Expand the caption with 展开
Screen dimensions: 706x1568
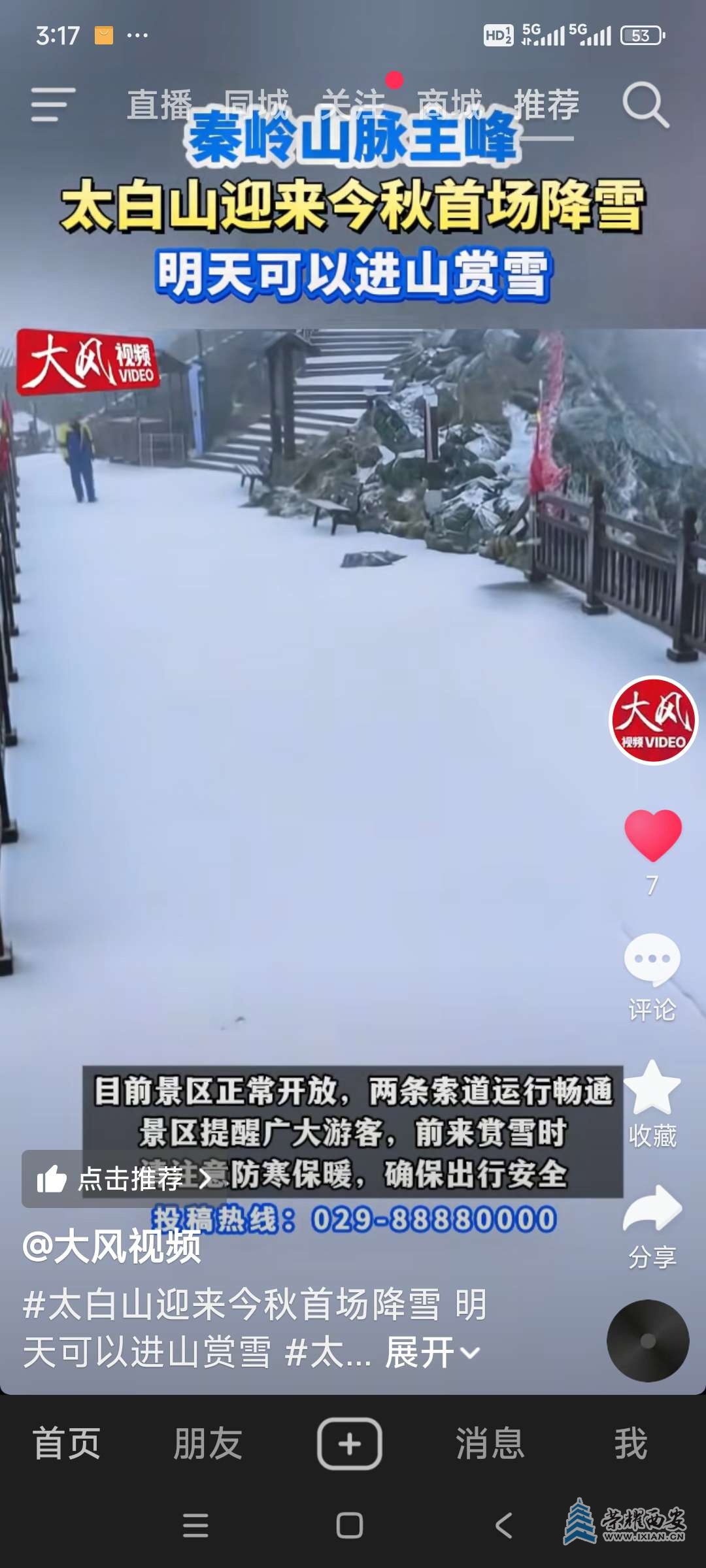[432, 1352]
